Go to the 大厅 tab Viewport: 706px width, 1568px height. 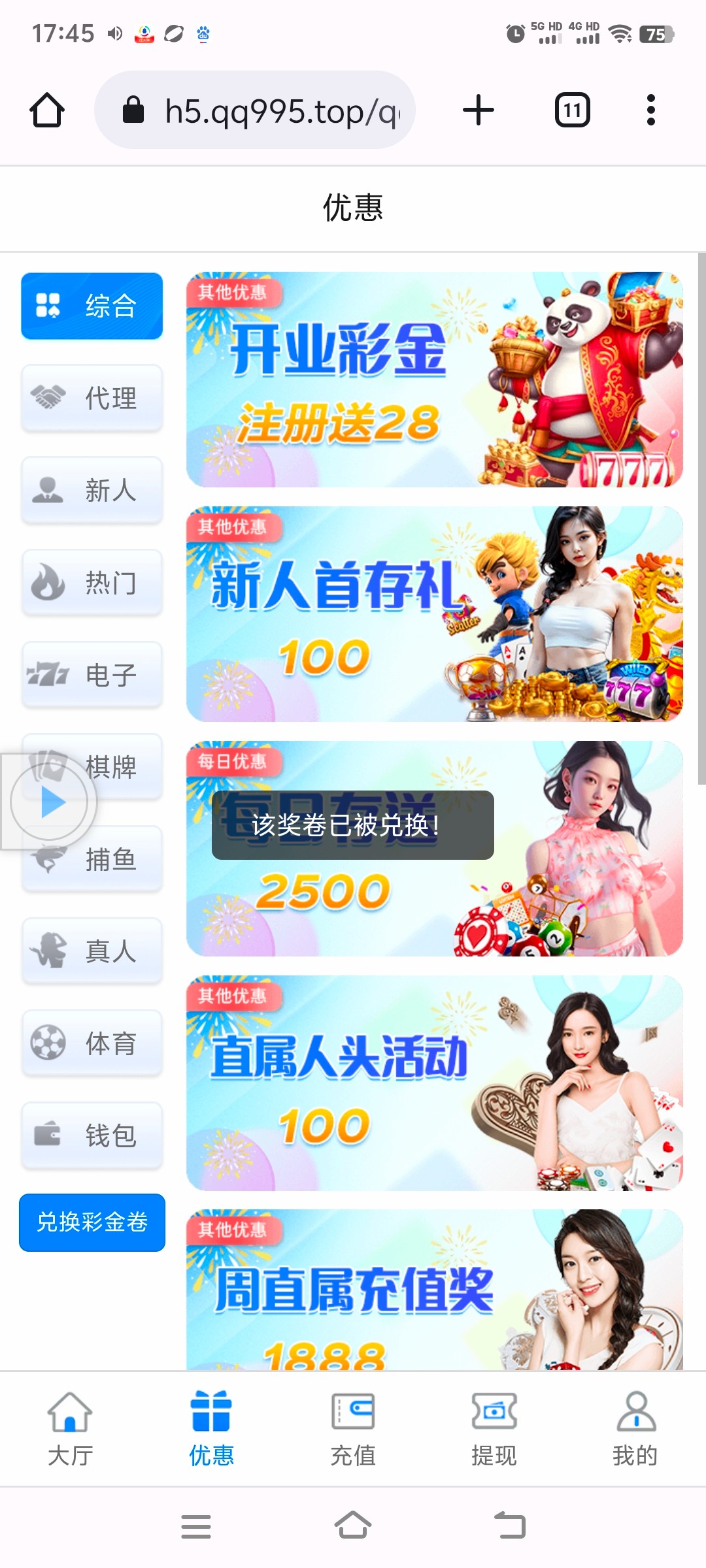[70, 1428]
